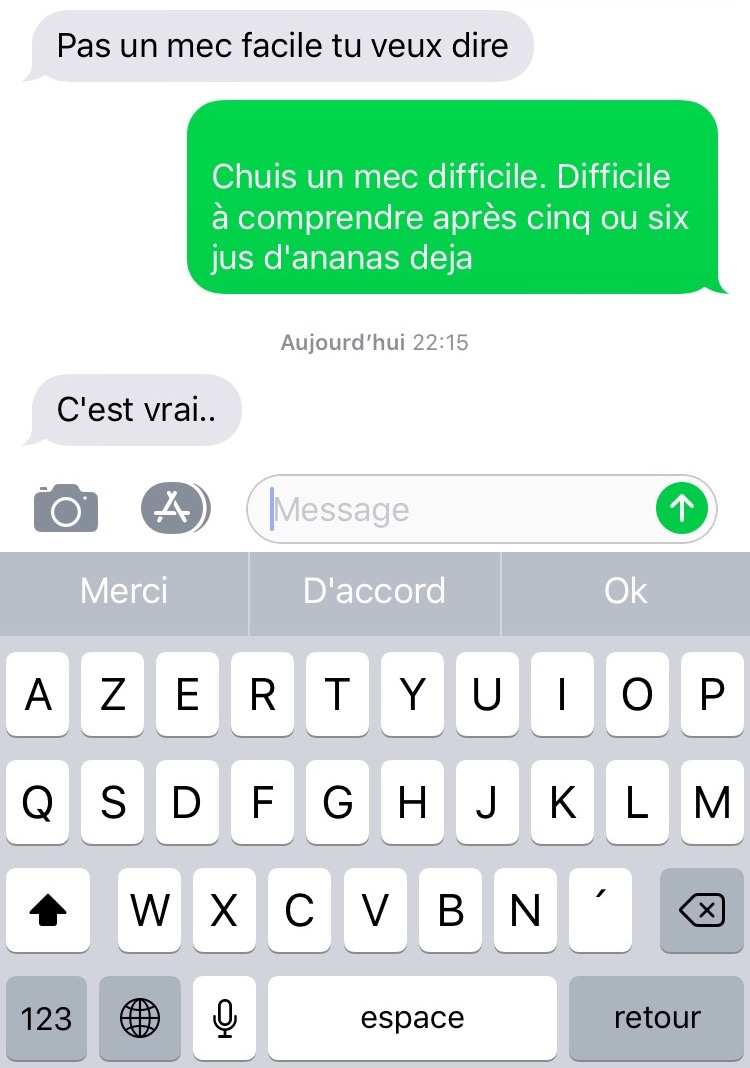Open the camera to attach a photo
Image resolution: width=750 pixels, height=1068 pixels.
tap(65, 507)
